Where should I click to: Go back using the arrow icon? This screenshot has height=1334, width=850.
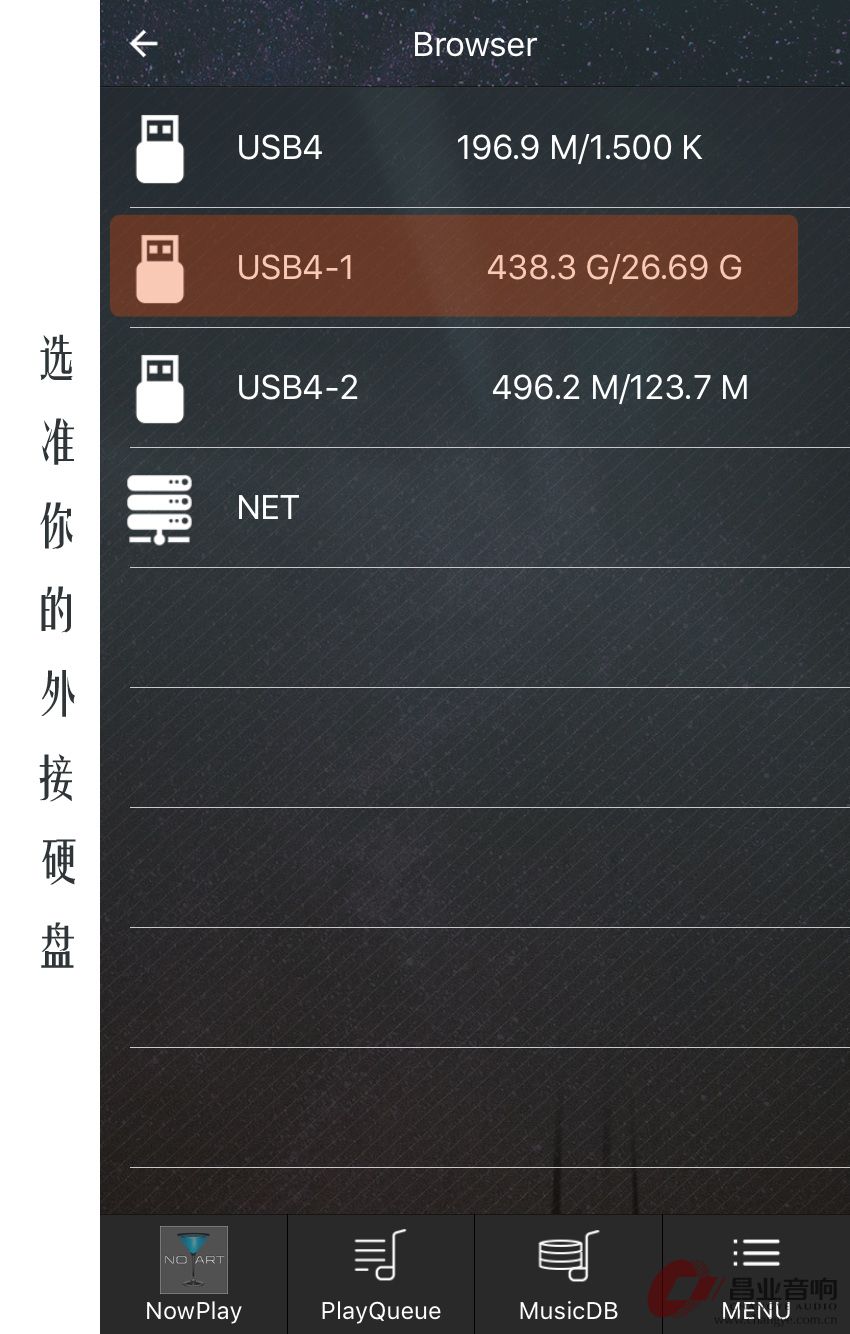[x=144, y=44]
